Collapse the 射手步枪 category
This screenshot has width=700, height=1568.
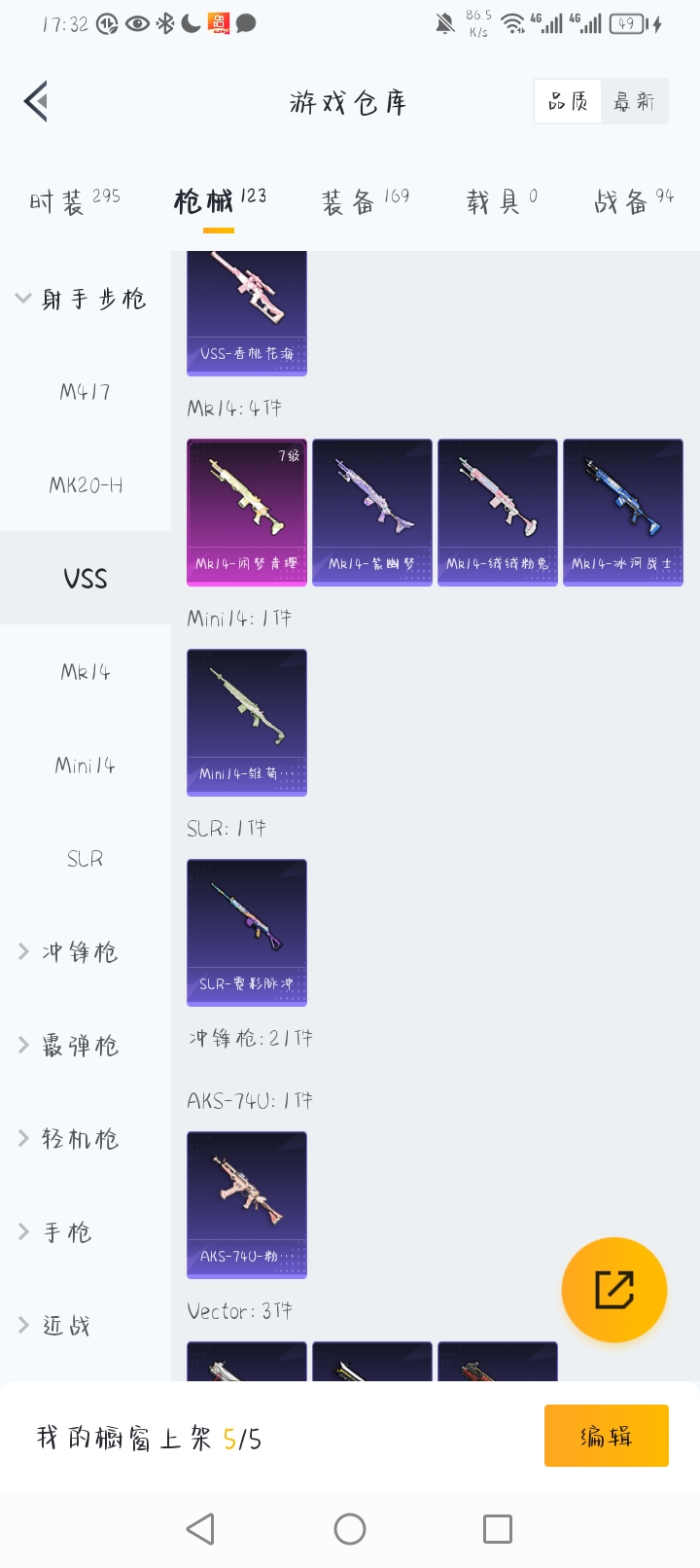point(82,299)
